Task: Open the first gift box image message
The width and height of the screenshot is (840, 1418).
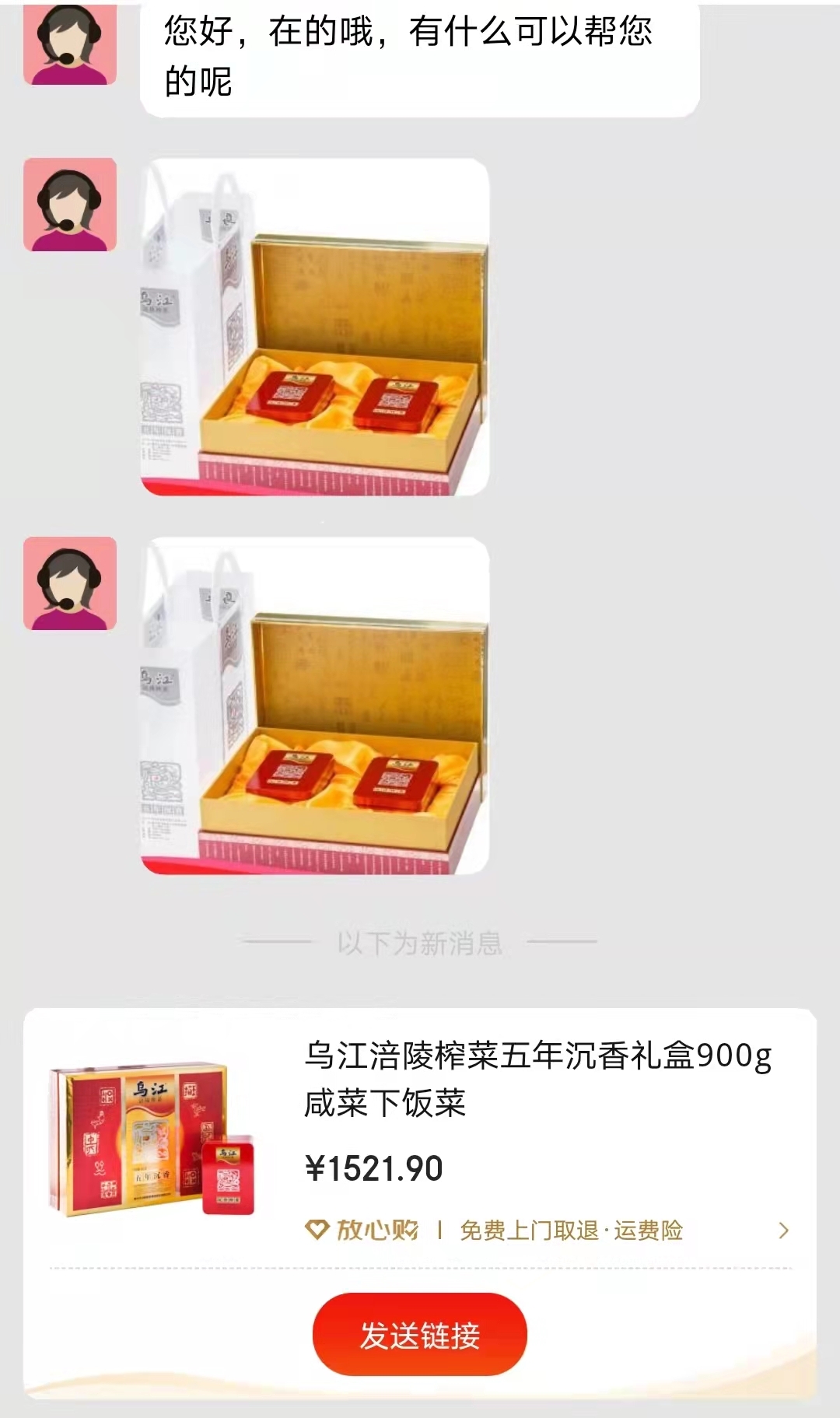Action: click(x=315, y=327)
